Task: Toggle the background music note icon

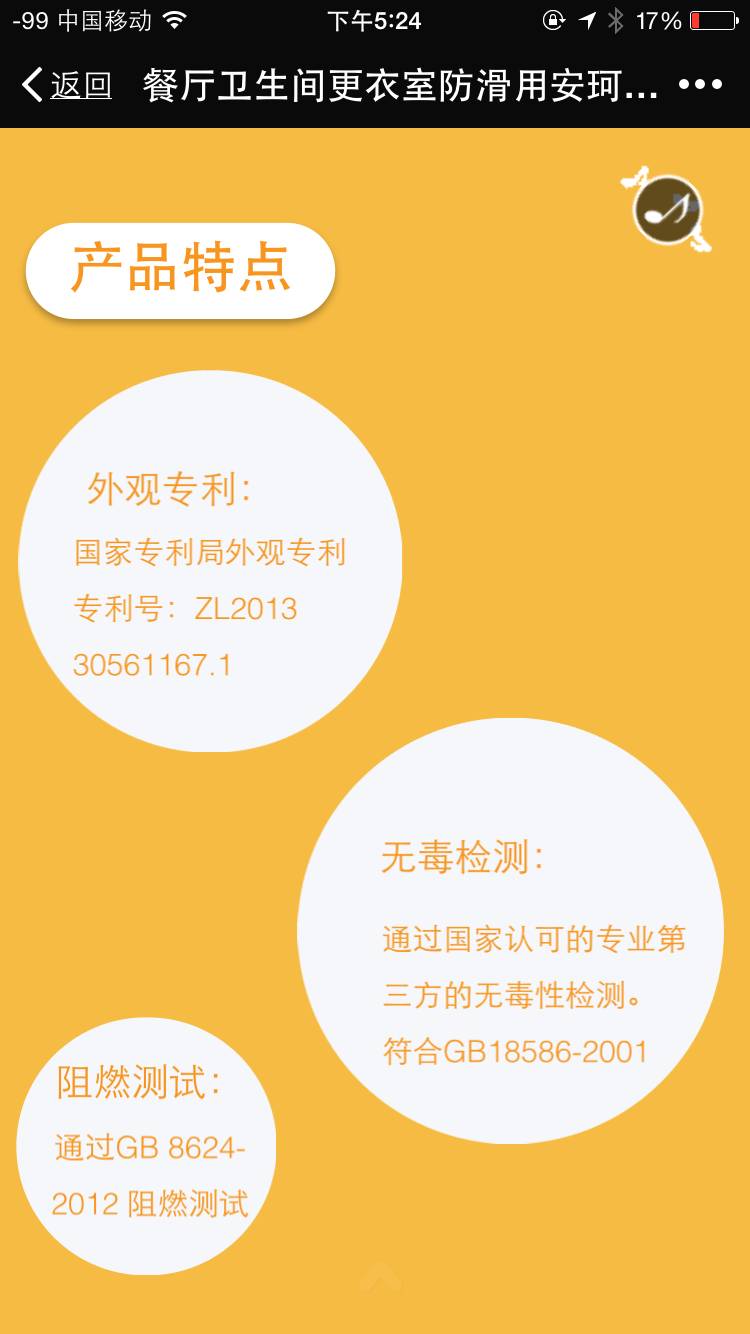Action: point(667,209)
